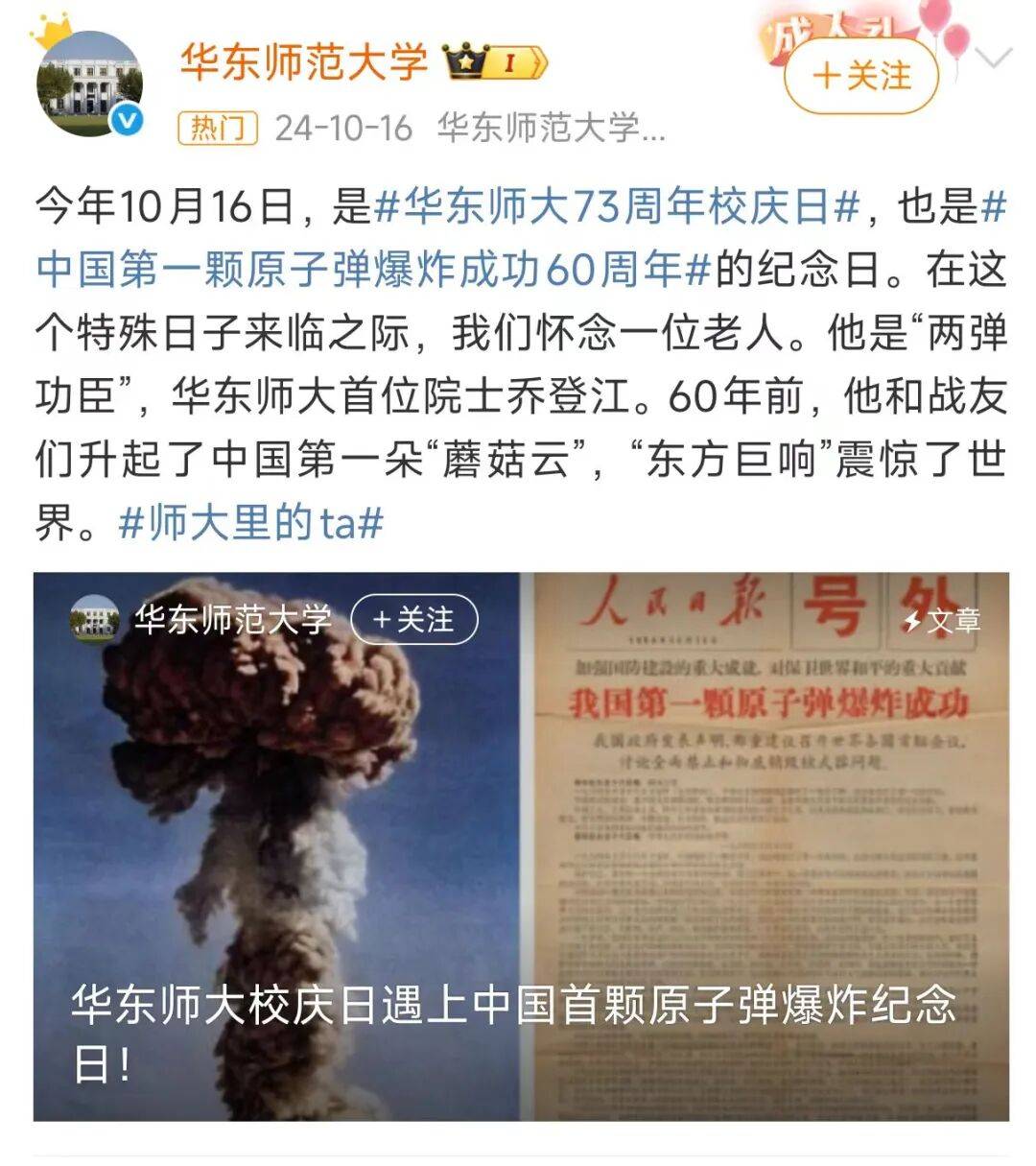
Task: Open 华东师范大学 profile avatar
Action: (x=88, y=84)
